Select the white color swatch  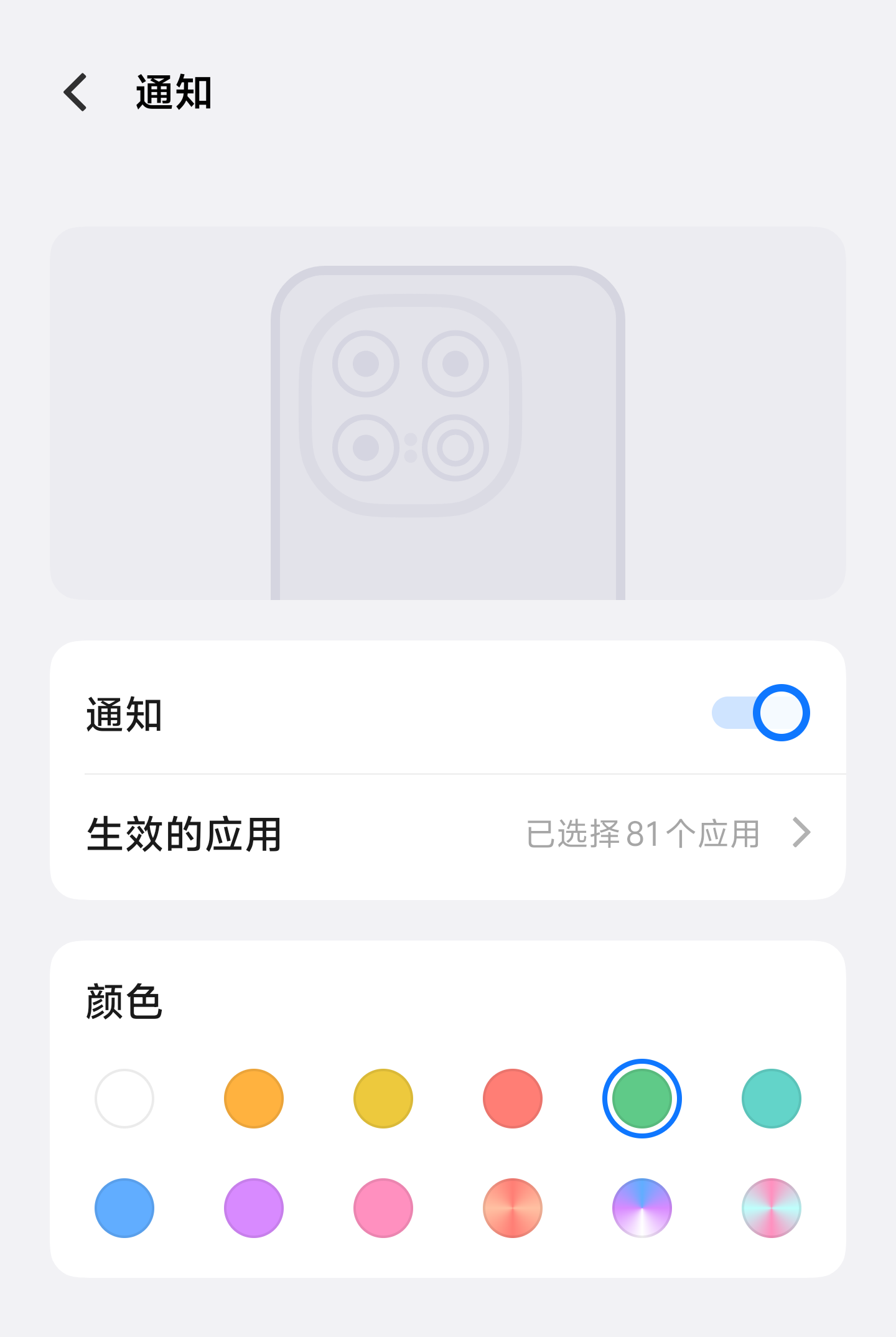(x=124, y=1099)
